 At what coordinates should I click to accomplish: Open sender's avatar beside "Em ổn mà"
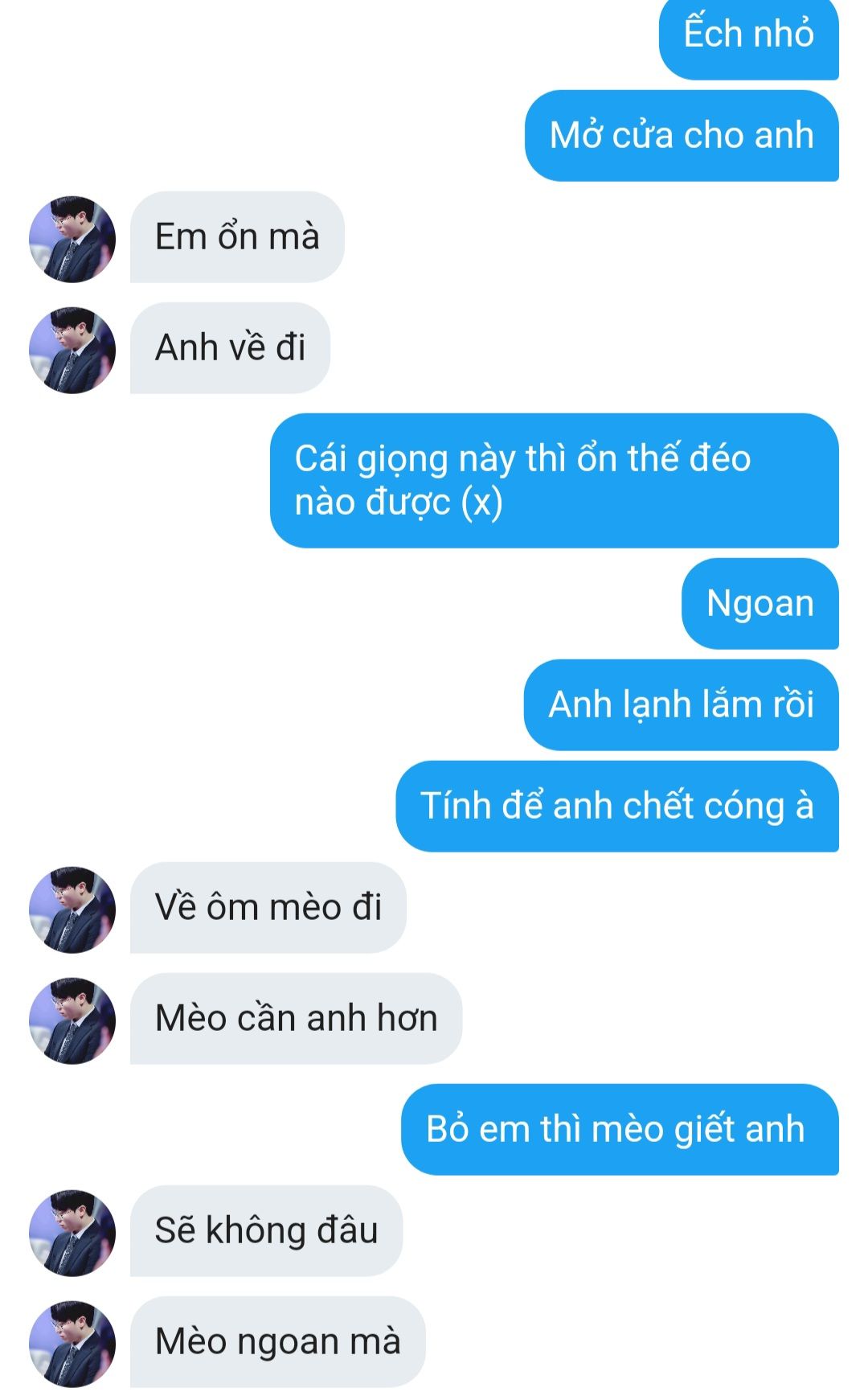pos(72,239)
